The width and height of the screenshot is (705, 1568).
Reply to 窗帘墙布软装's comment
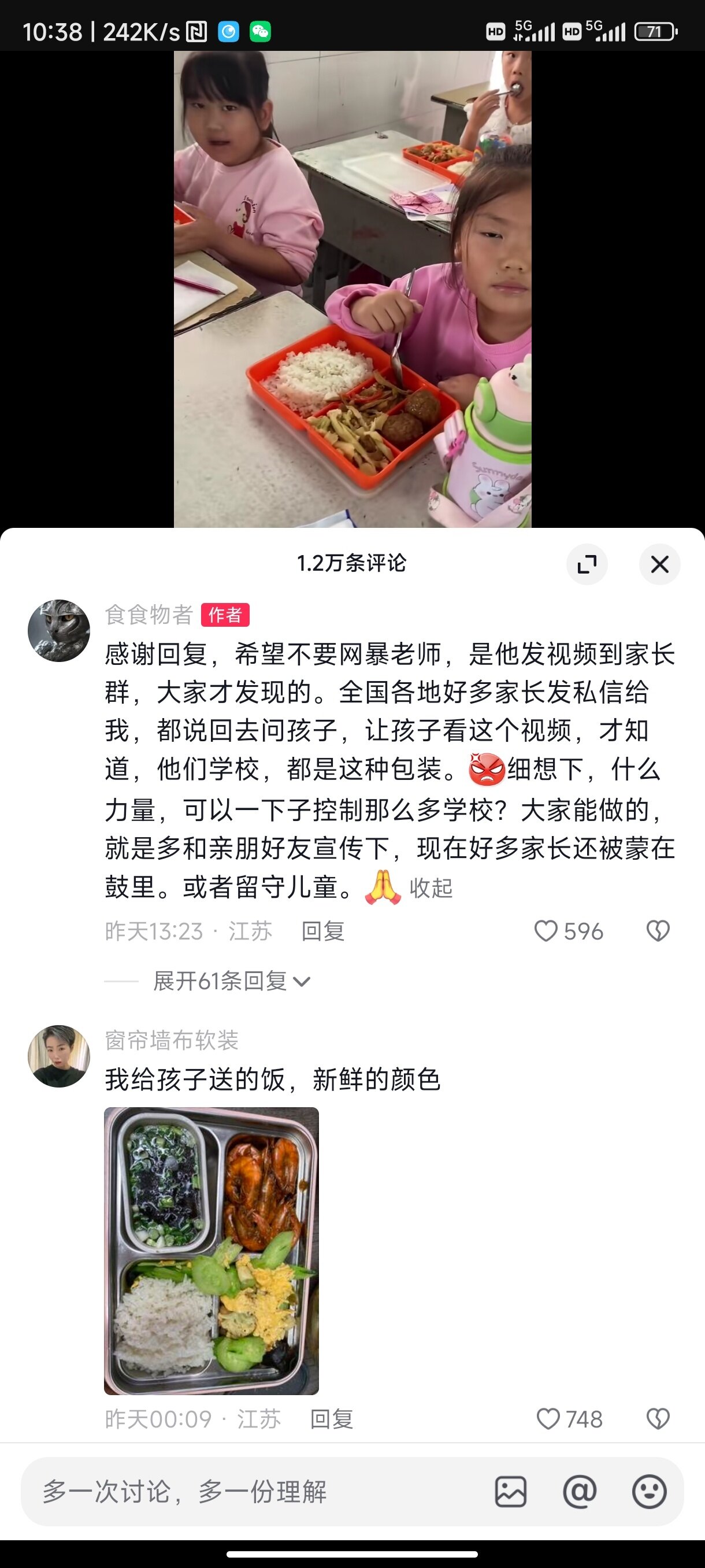click(332, 1419)
